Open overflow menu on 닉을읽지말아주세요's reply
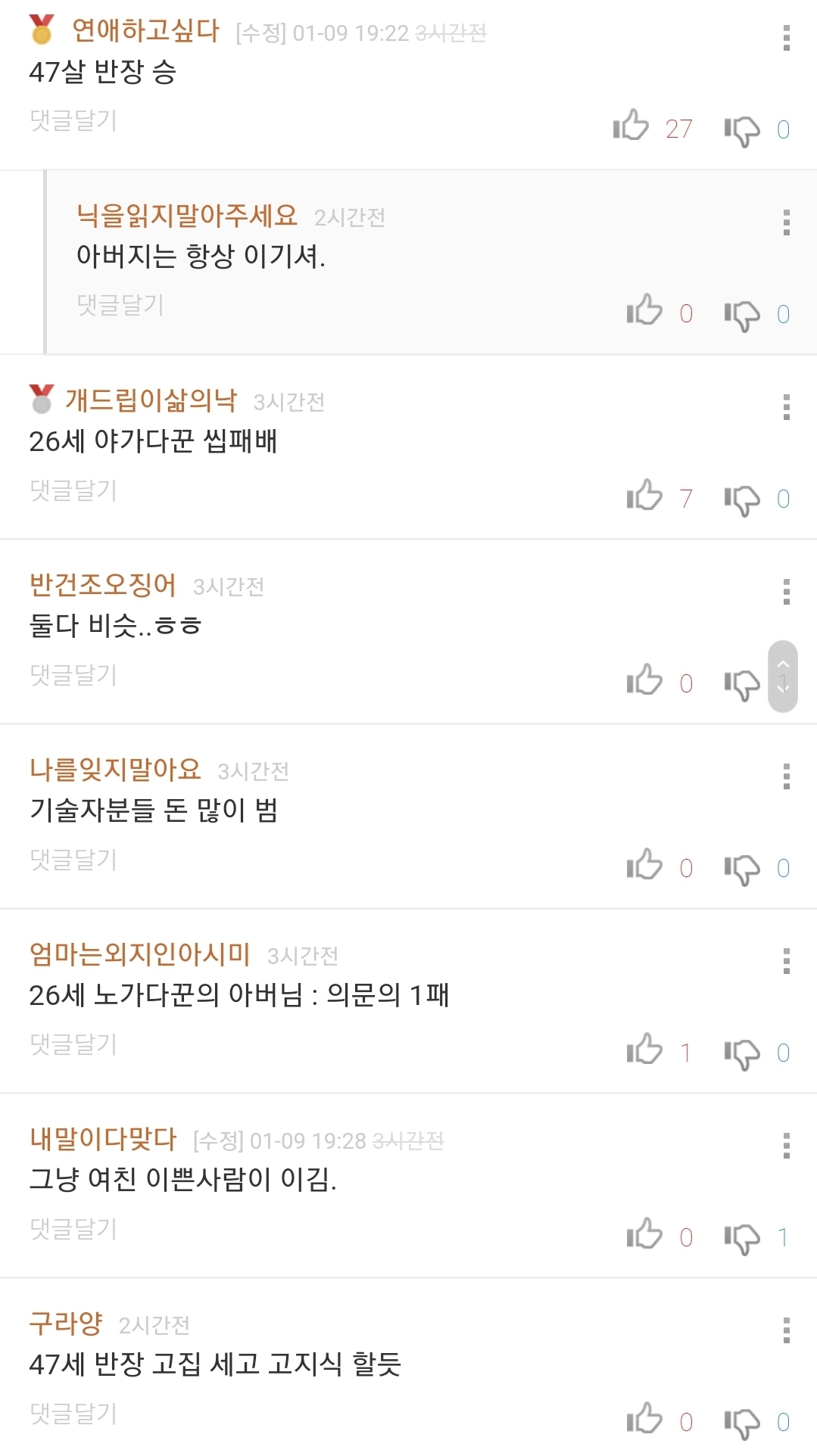The height and width of the screenshot is (1456, 817). [787, 222]
